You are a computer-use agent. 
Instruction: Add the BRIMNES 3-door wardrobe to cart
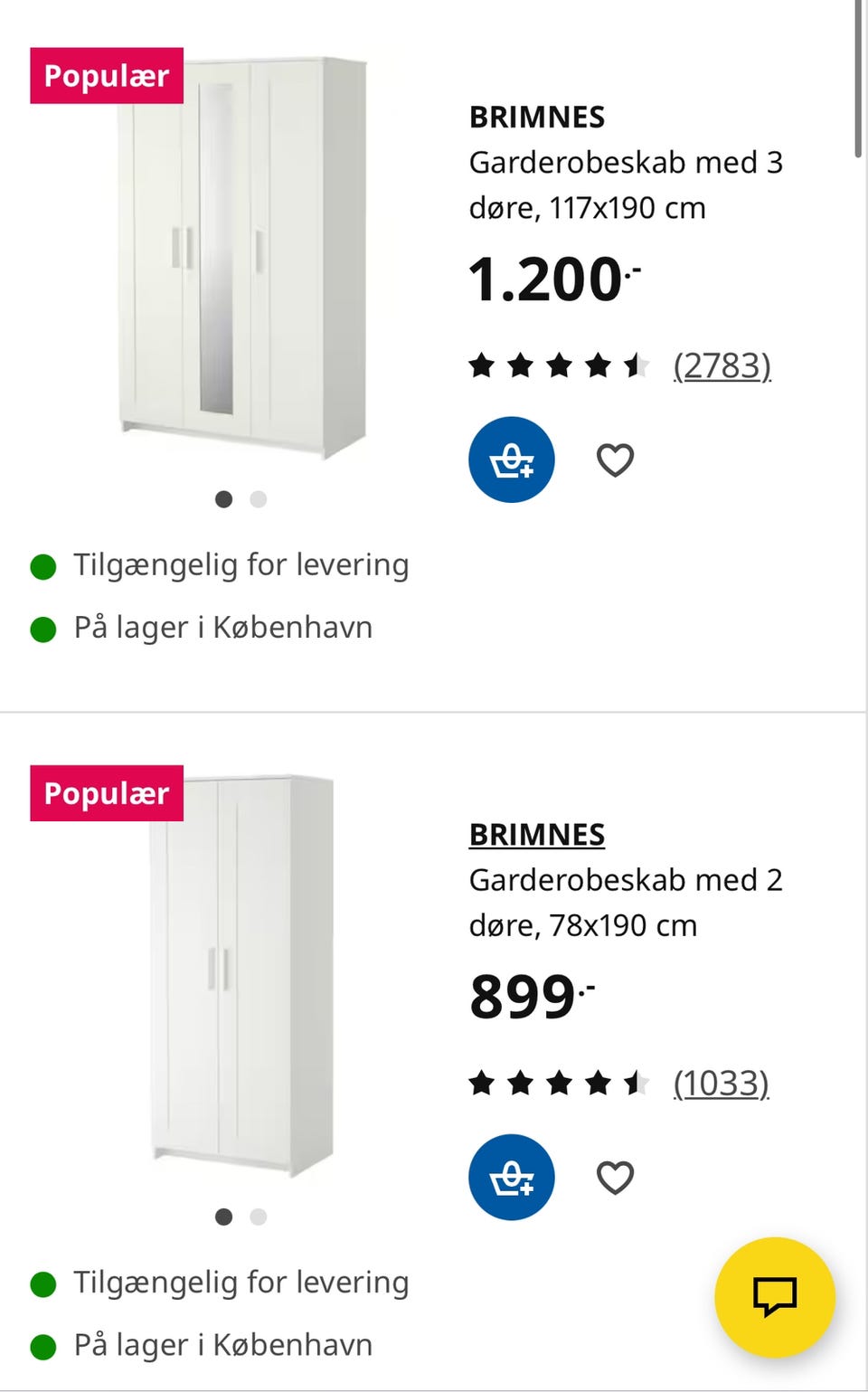click(x=512, y=459)
